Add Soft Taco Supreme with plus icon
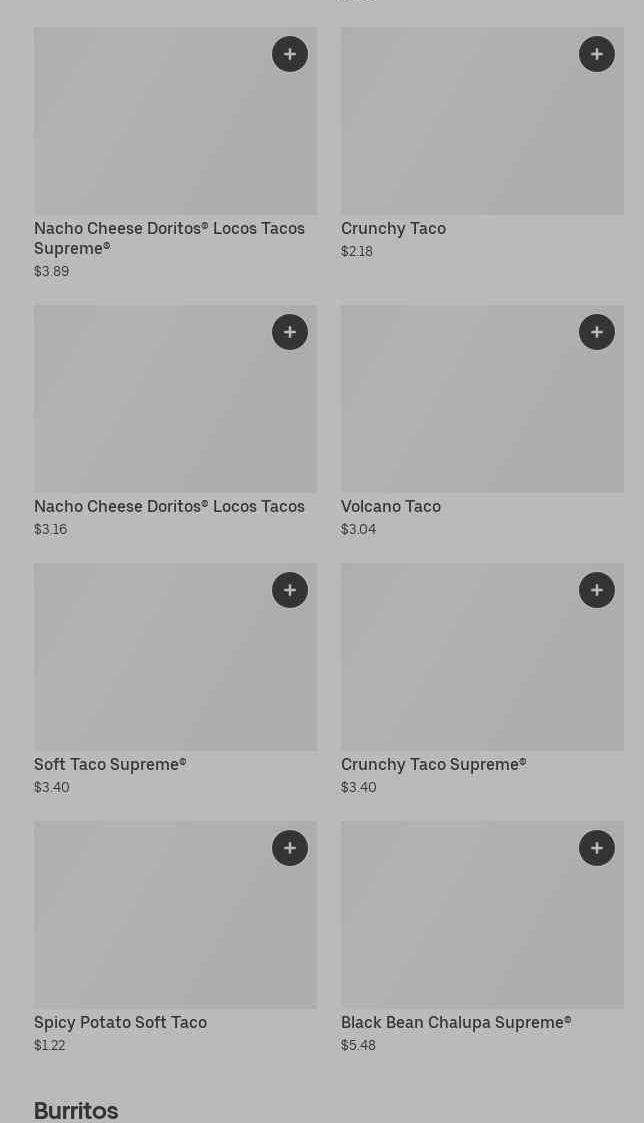The image size is (644, 1123). [x=290, y=590]
